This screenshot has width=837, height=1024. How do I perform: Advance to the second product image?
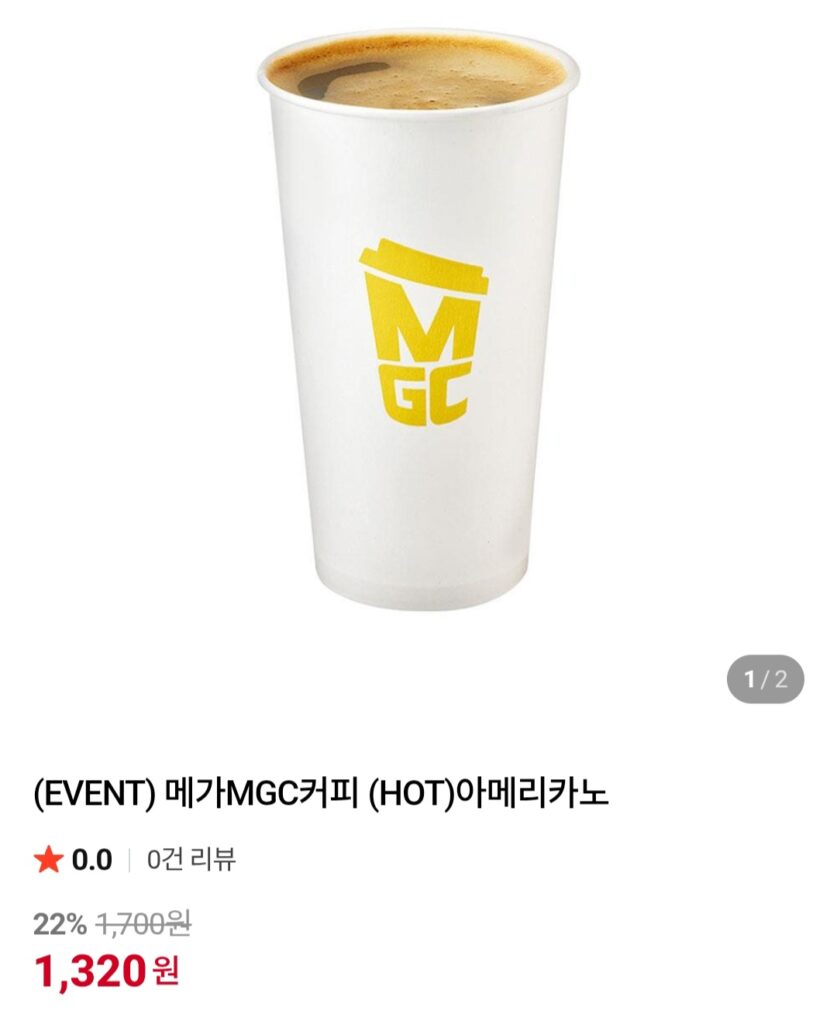click(764, 679)
